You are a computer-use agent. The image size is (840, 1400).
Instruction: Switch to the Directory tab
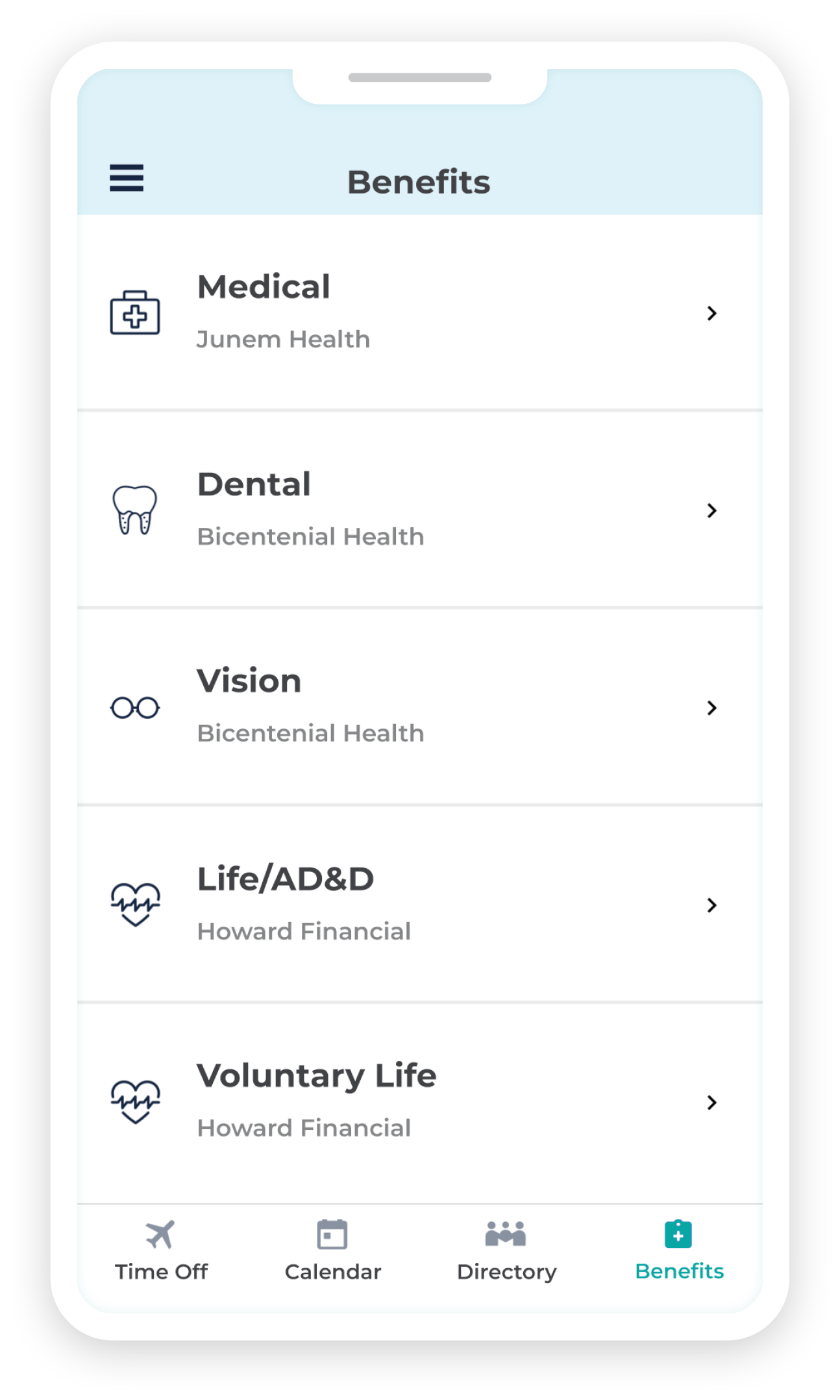point(506,1253)
